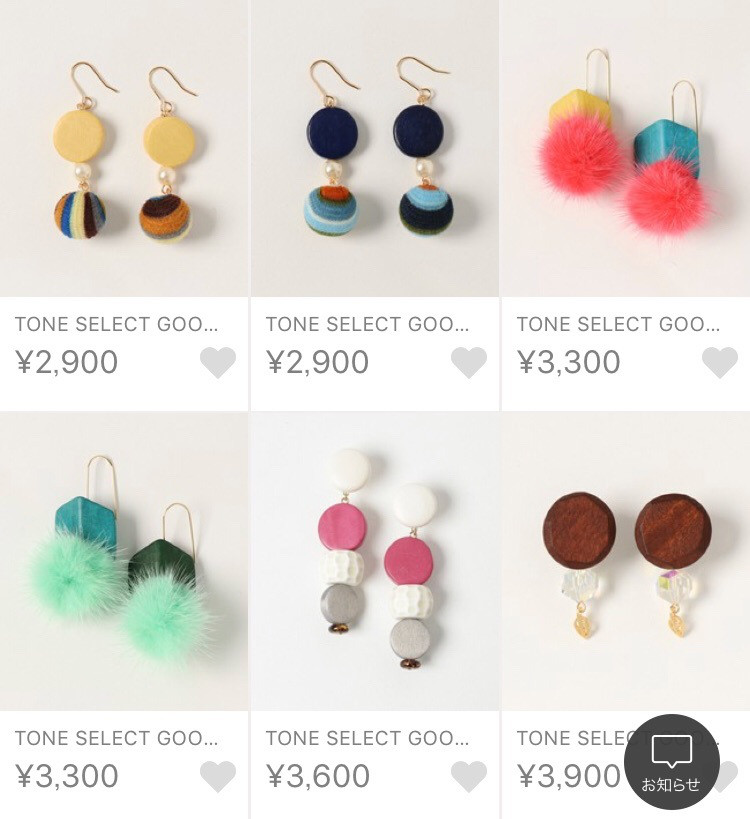Open the mint green fur pom-pom earrings
The height and width of the screenshot is (819, 750).
point(124,562)
